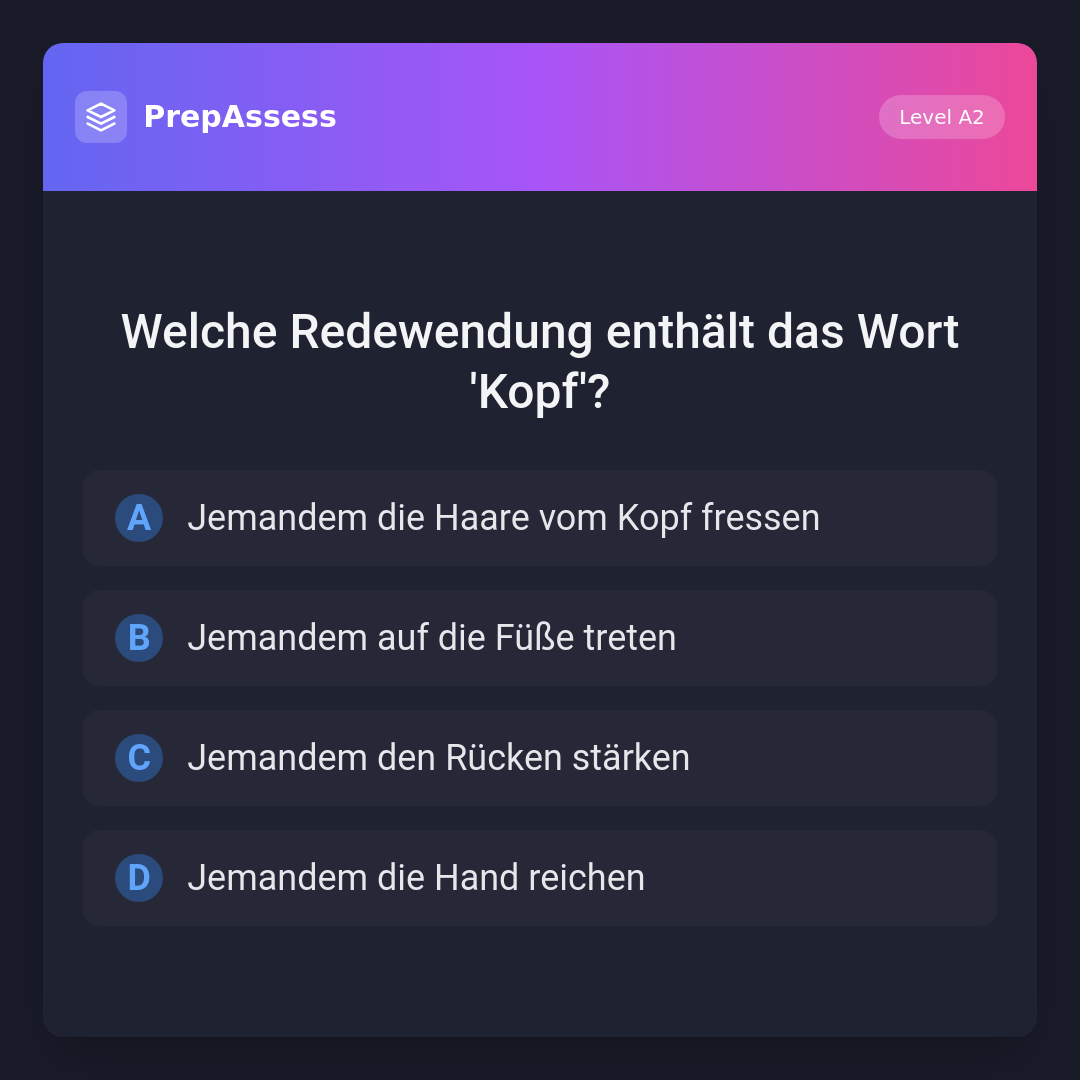
Task: Mark option D 'Jemandem die Hand reichen'
Action: click(539, 878)
